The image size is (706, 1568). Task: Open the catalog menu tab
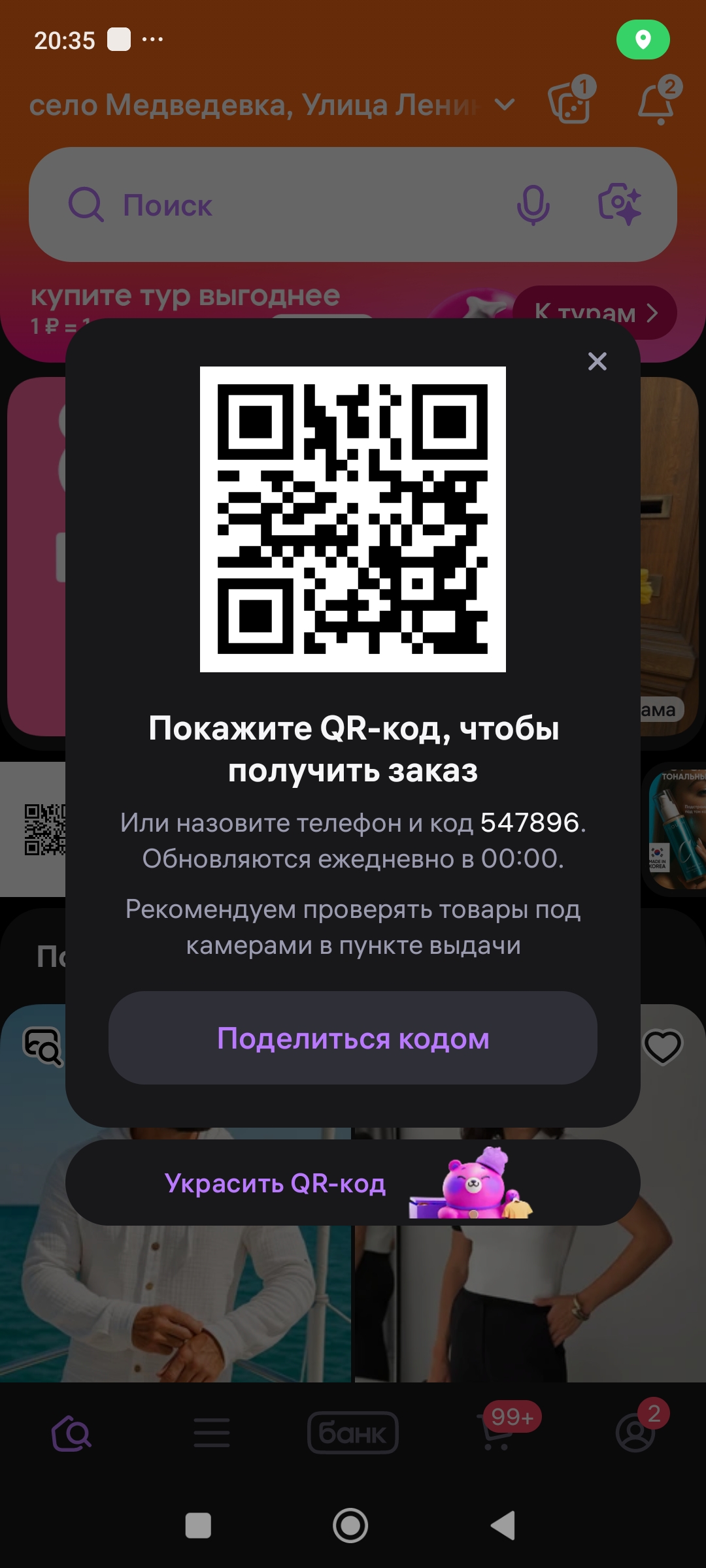212,1433
